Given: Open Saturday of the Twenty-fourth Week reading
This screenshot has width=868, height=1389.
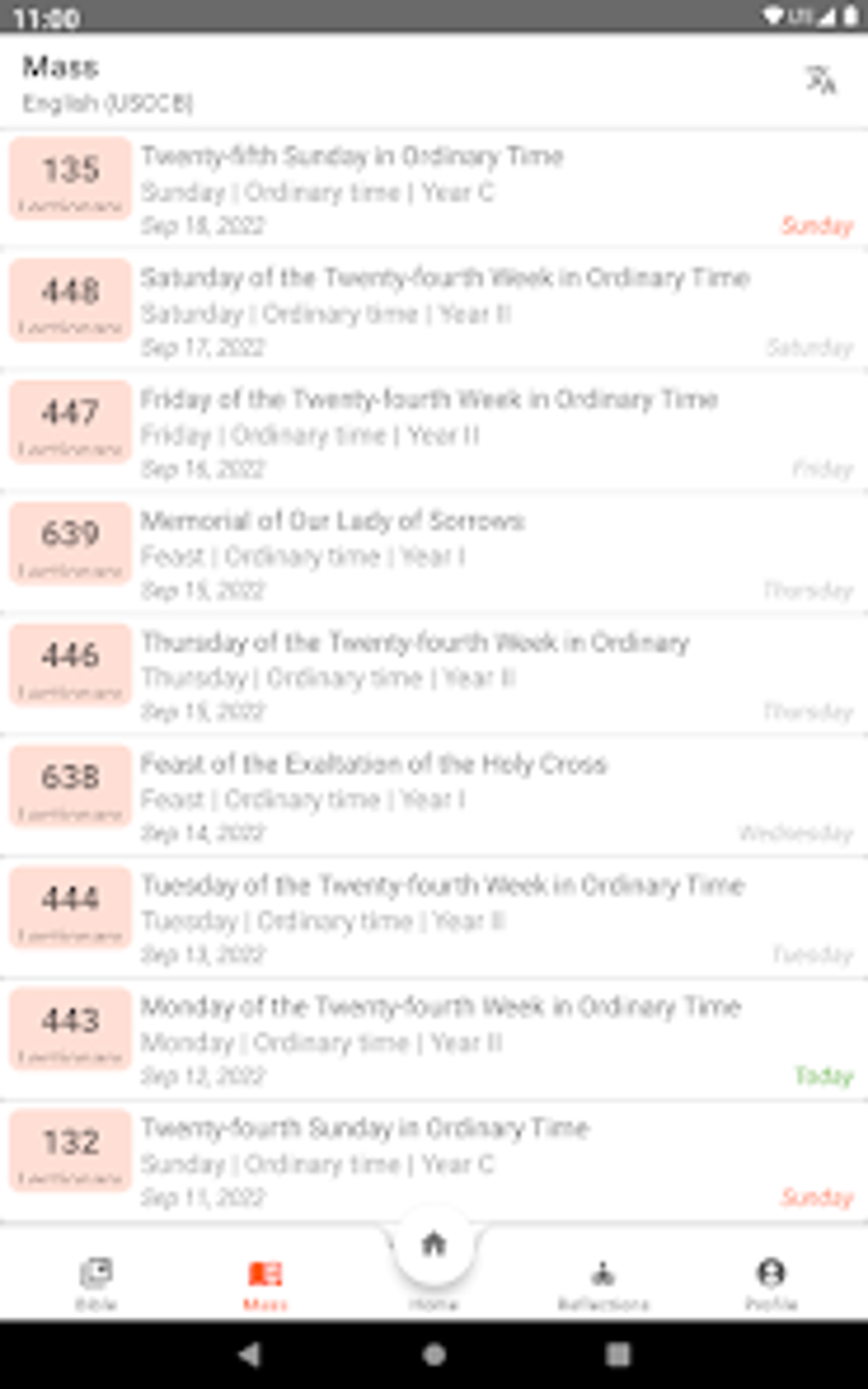Looking at the screenshot, I should (434, 310).
